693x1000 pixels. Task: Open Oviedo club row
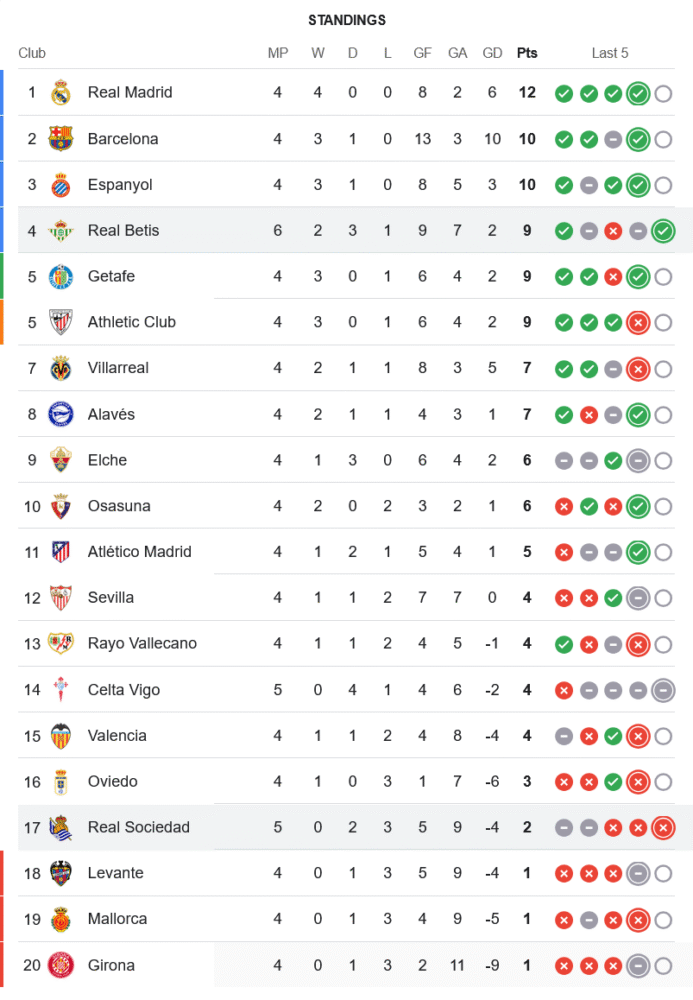coord(112,783)
